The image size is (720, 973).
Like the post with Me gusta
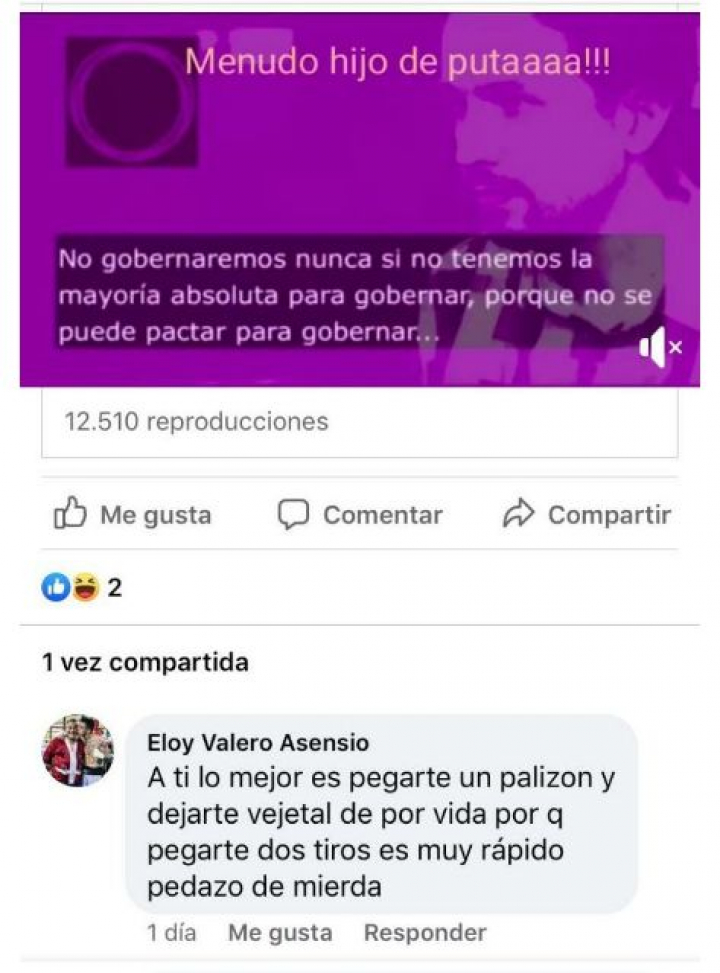tap(132, 515)
